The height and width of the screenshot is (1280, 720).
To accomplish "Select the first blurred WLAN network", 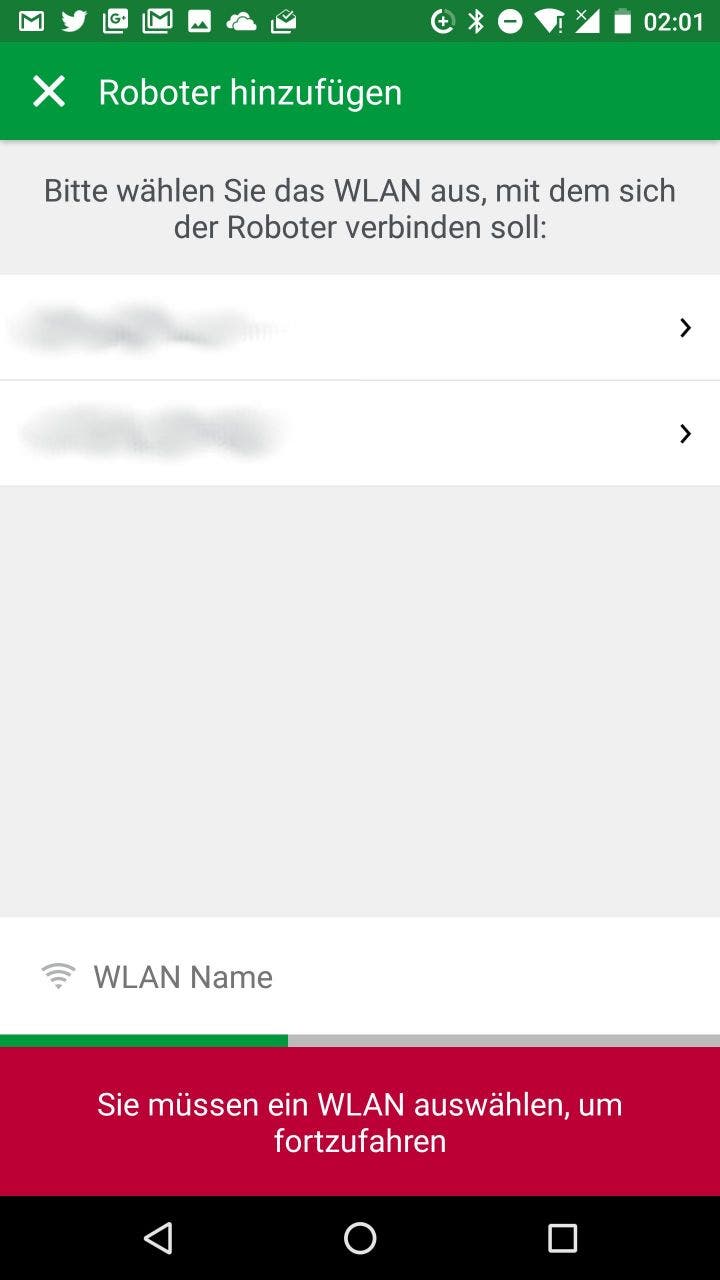I will tap(360, 328).
